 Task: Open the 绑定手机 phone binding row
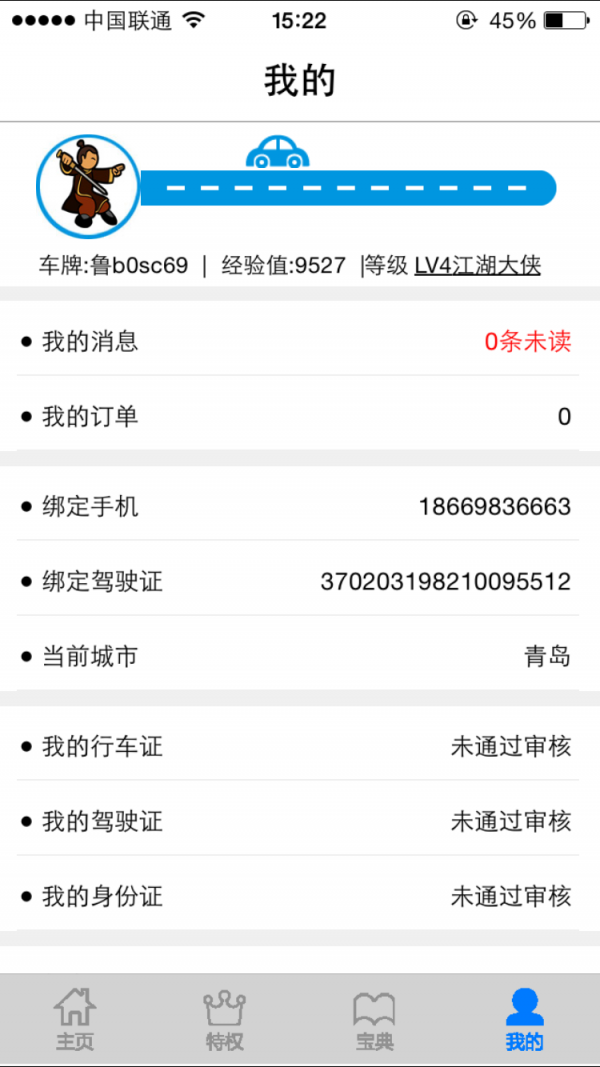tap(298, 506)
